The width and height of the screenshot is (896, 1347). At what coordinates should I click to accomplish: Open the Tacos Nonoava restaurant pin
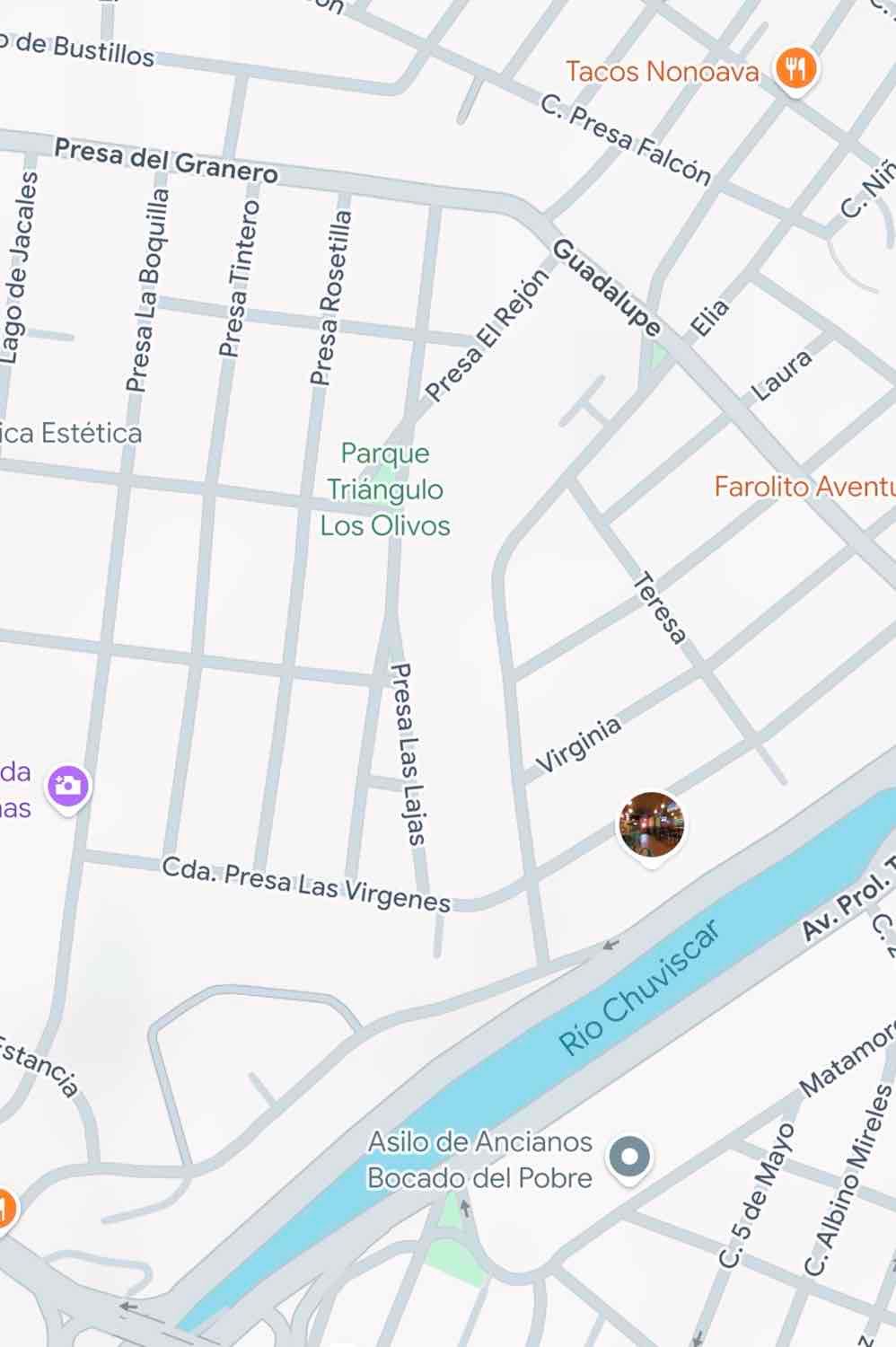795,68
